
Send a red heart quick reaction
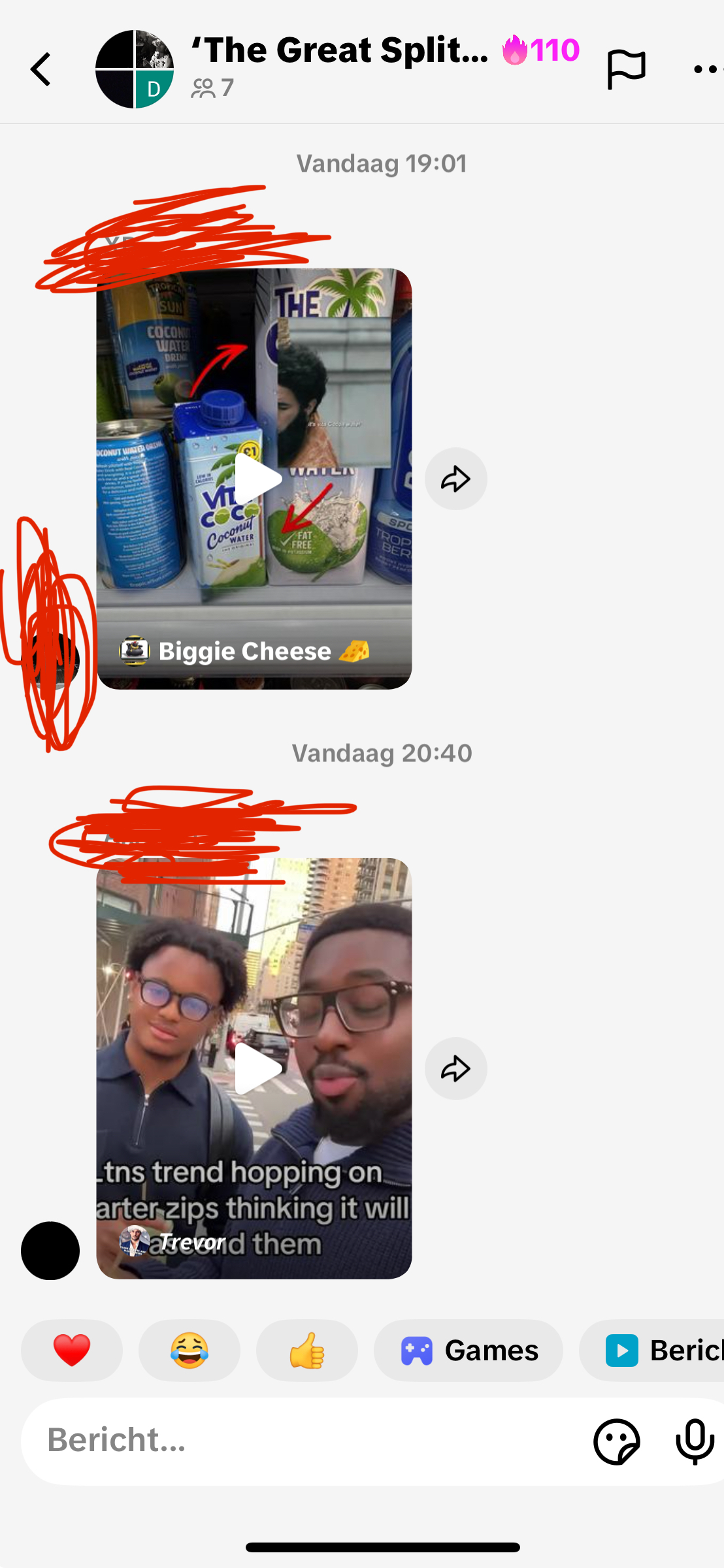tap(72, 1350)
